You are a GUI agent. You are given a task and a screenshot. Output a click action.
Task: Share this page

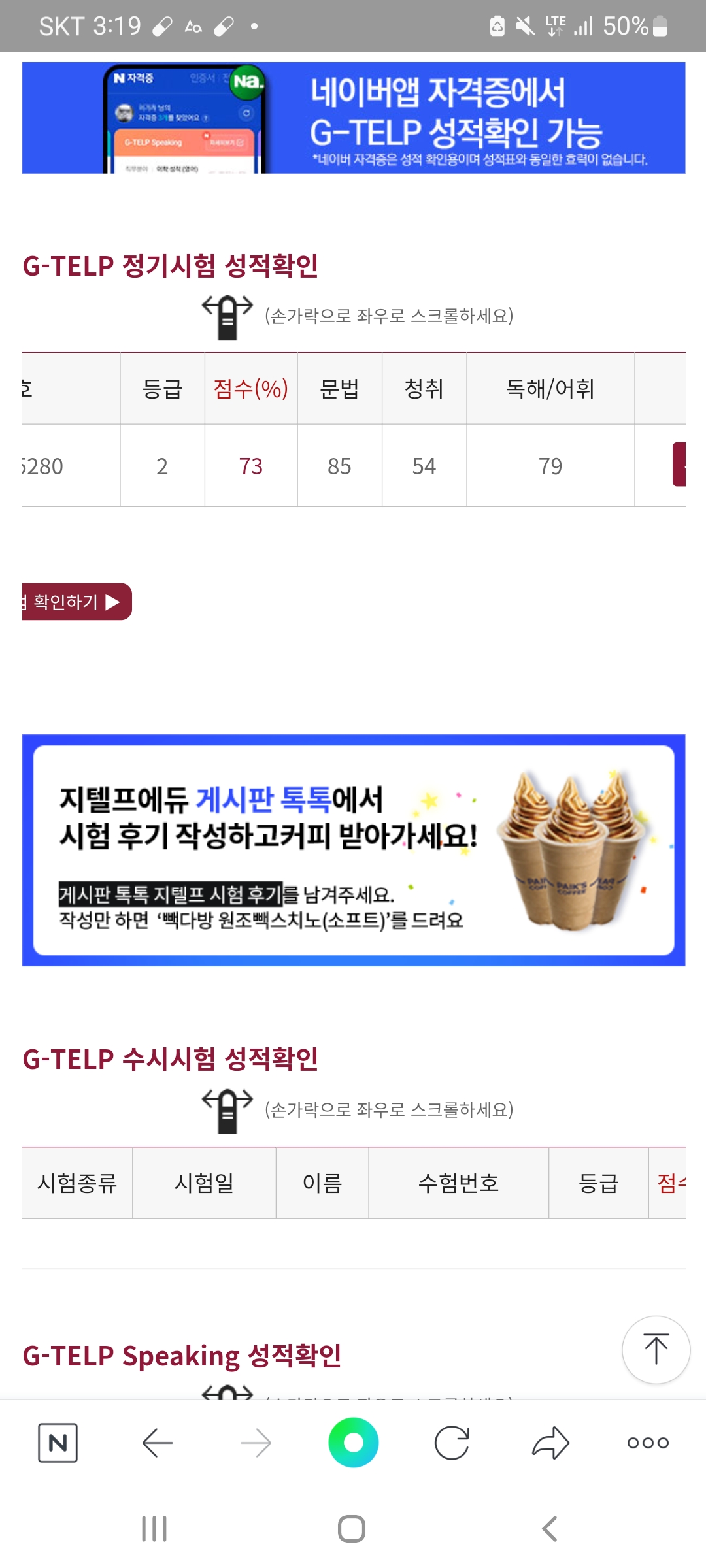pos(550,1442)
